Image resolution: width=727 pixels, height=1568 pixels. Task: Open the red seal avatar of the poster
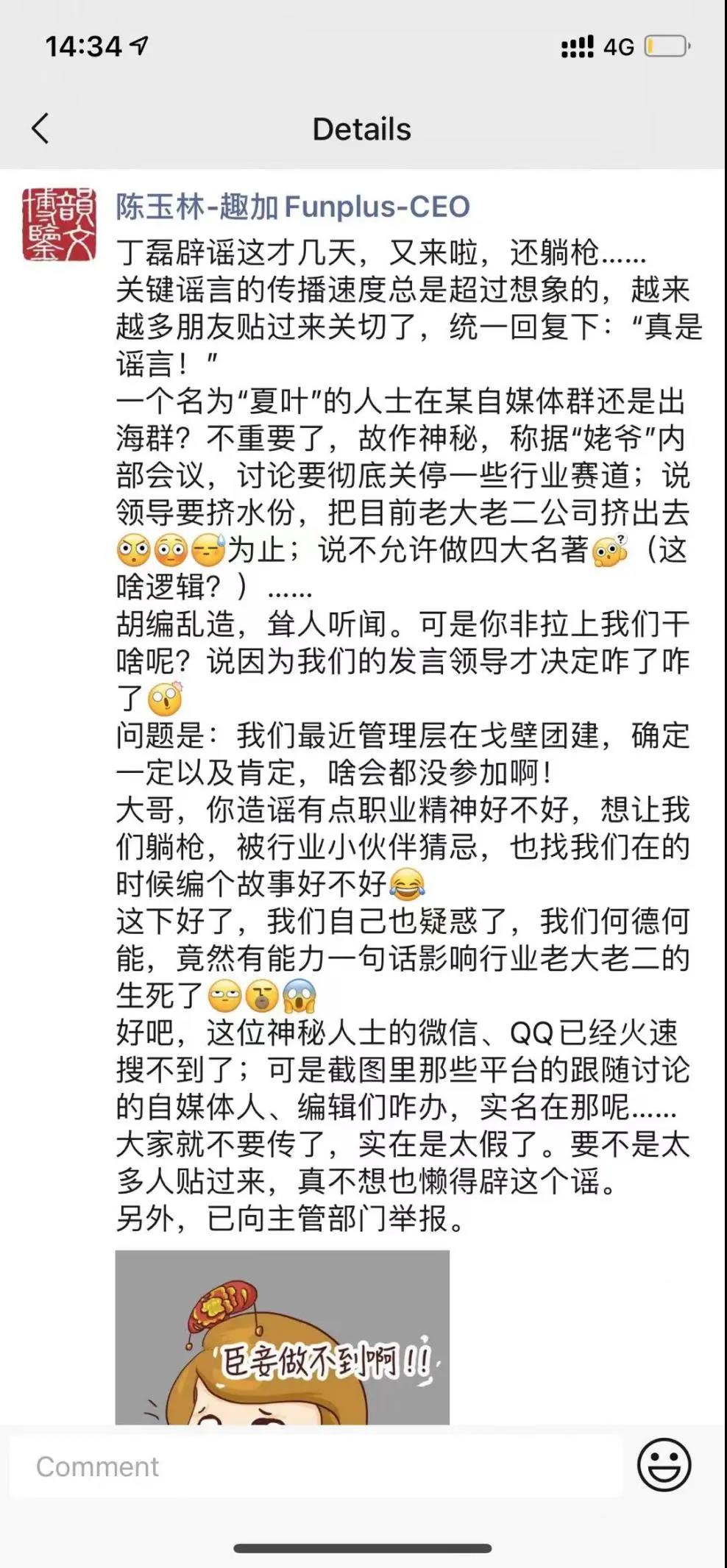click(59, 224)
